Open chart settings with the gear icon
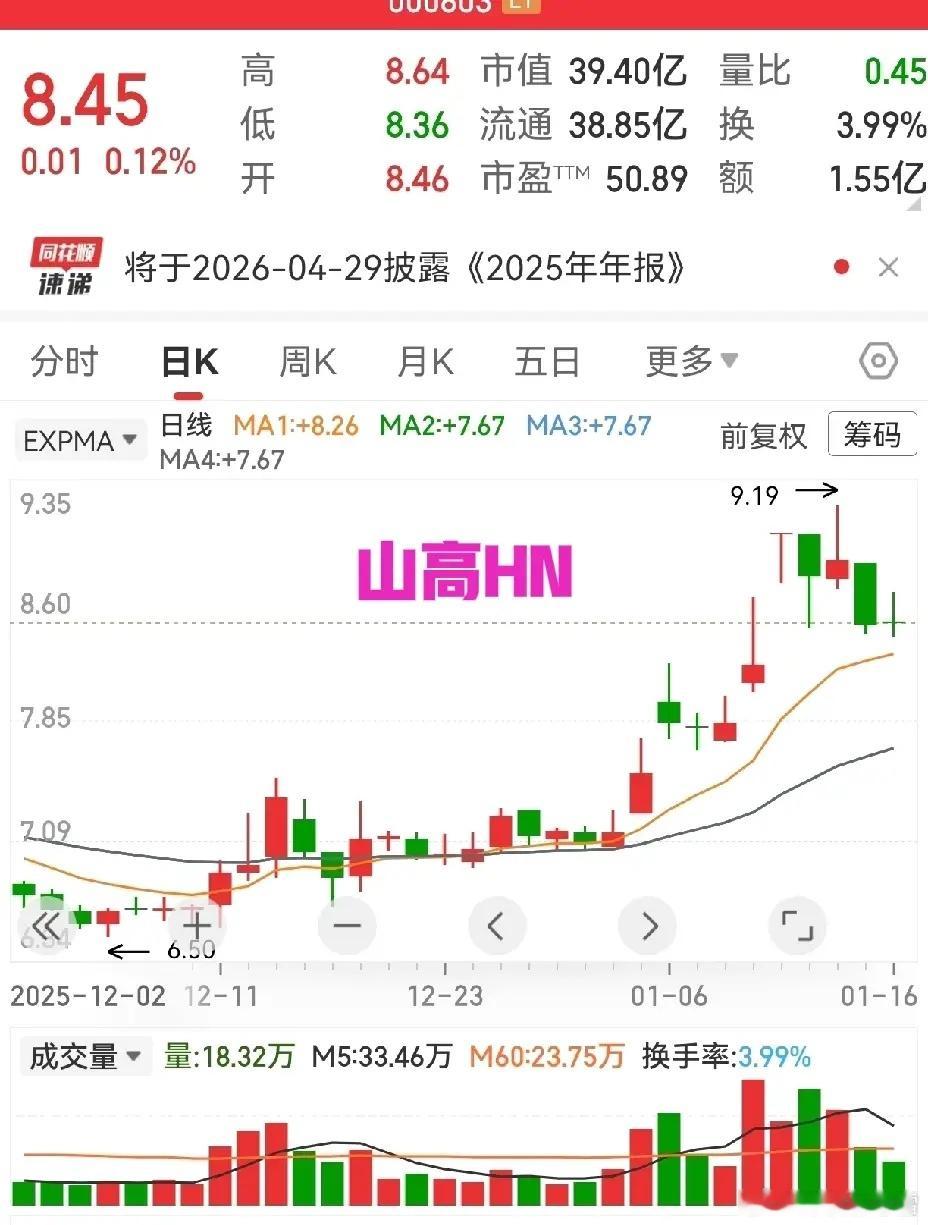 [877, 362]
